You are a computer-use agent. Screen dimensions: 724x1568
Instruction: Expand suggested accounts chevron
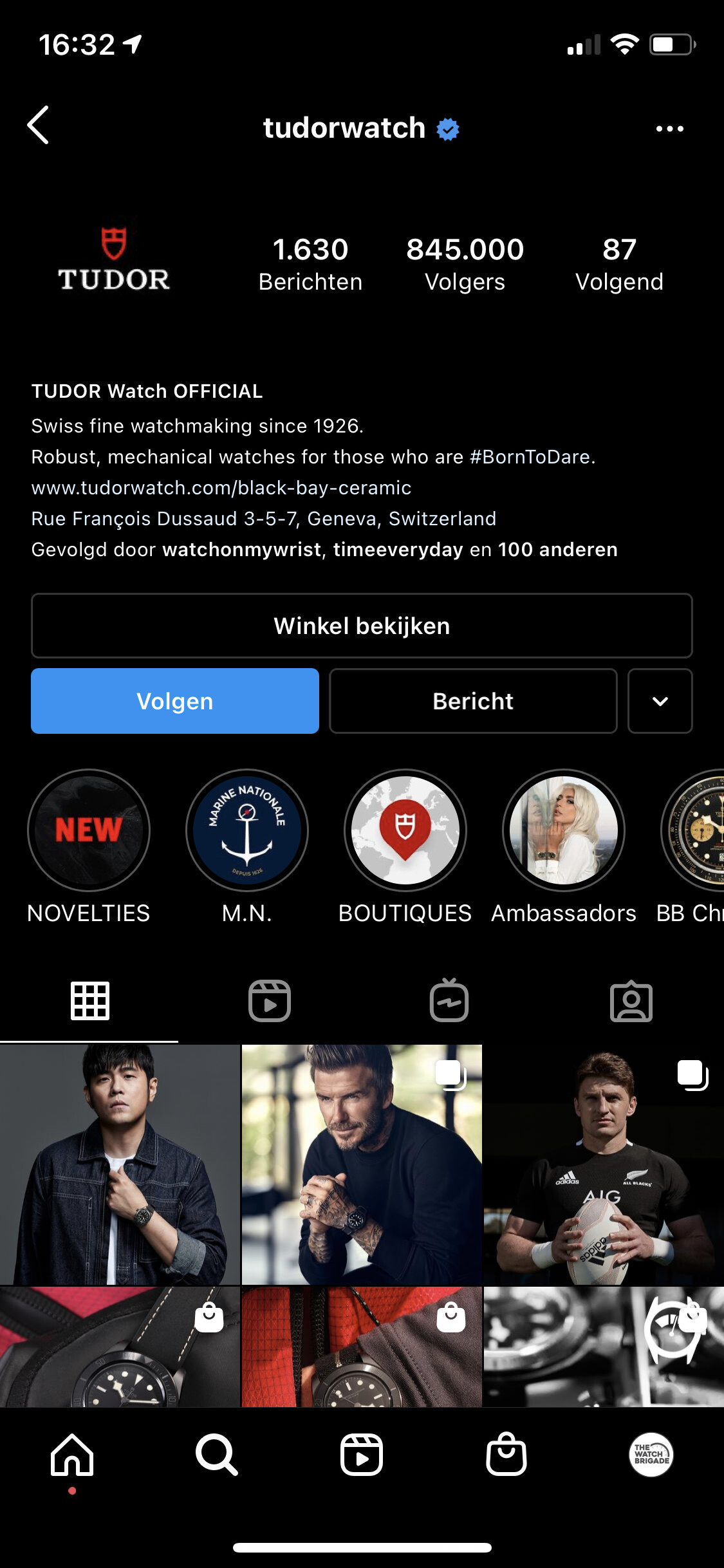click(660, 701)
